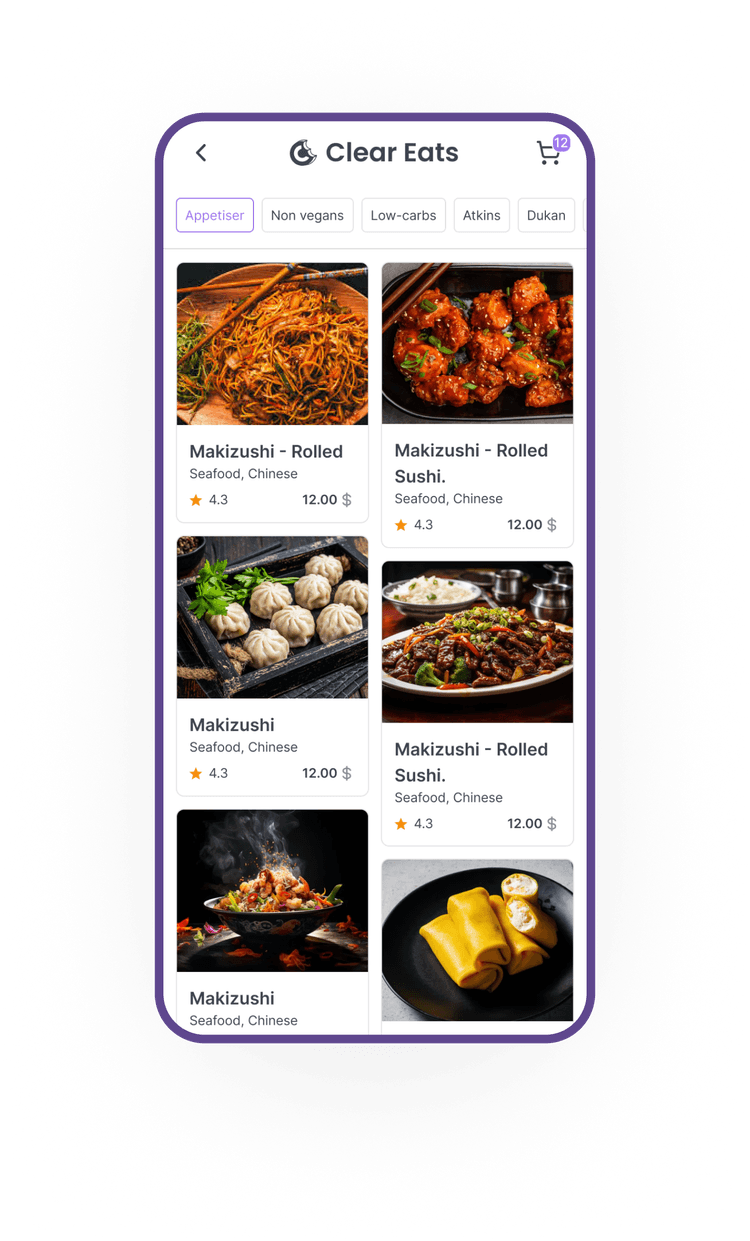Image resolution: width=750 pixels, height=1241 pixels.
Task: Choose the Low-carbs chip
Action: [x=403, y=215]
